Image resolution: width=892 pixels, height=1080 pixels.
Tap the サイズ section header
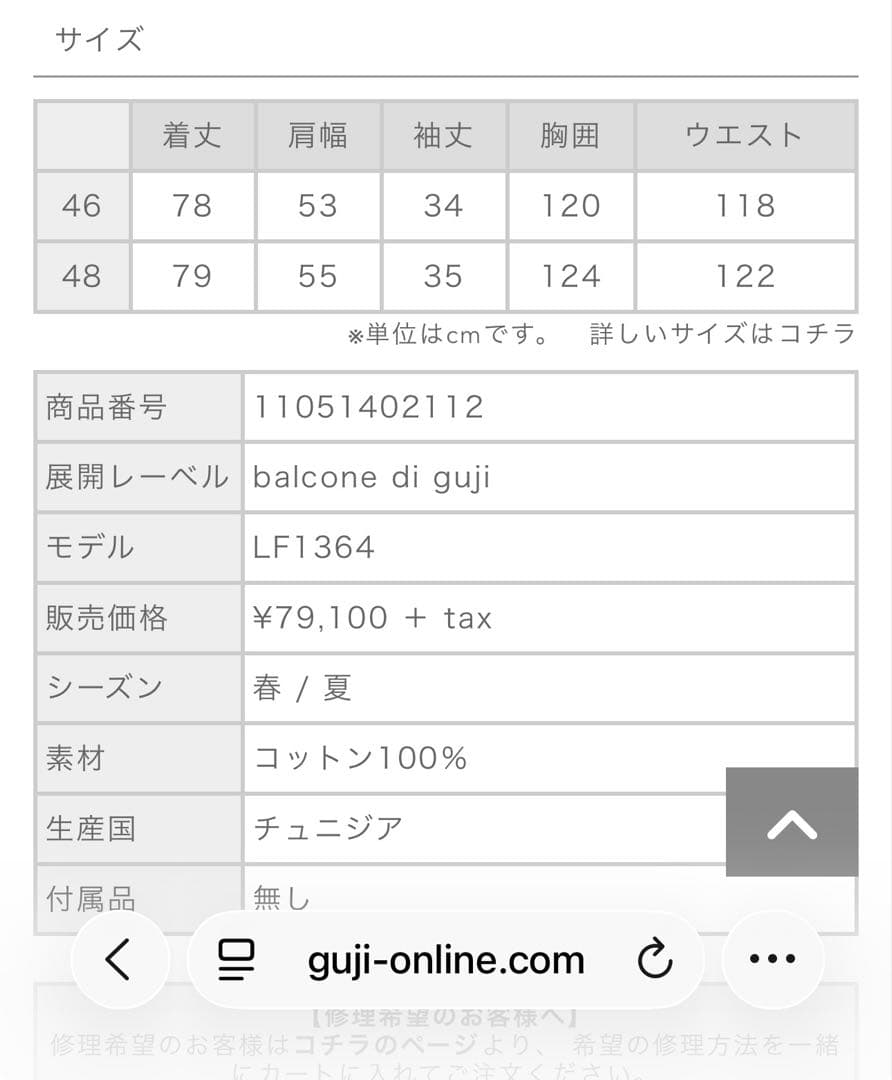click(x=98, y=38)
